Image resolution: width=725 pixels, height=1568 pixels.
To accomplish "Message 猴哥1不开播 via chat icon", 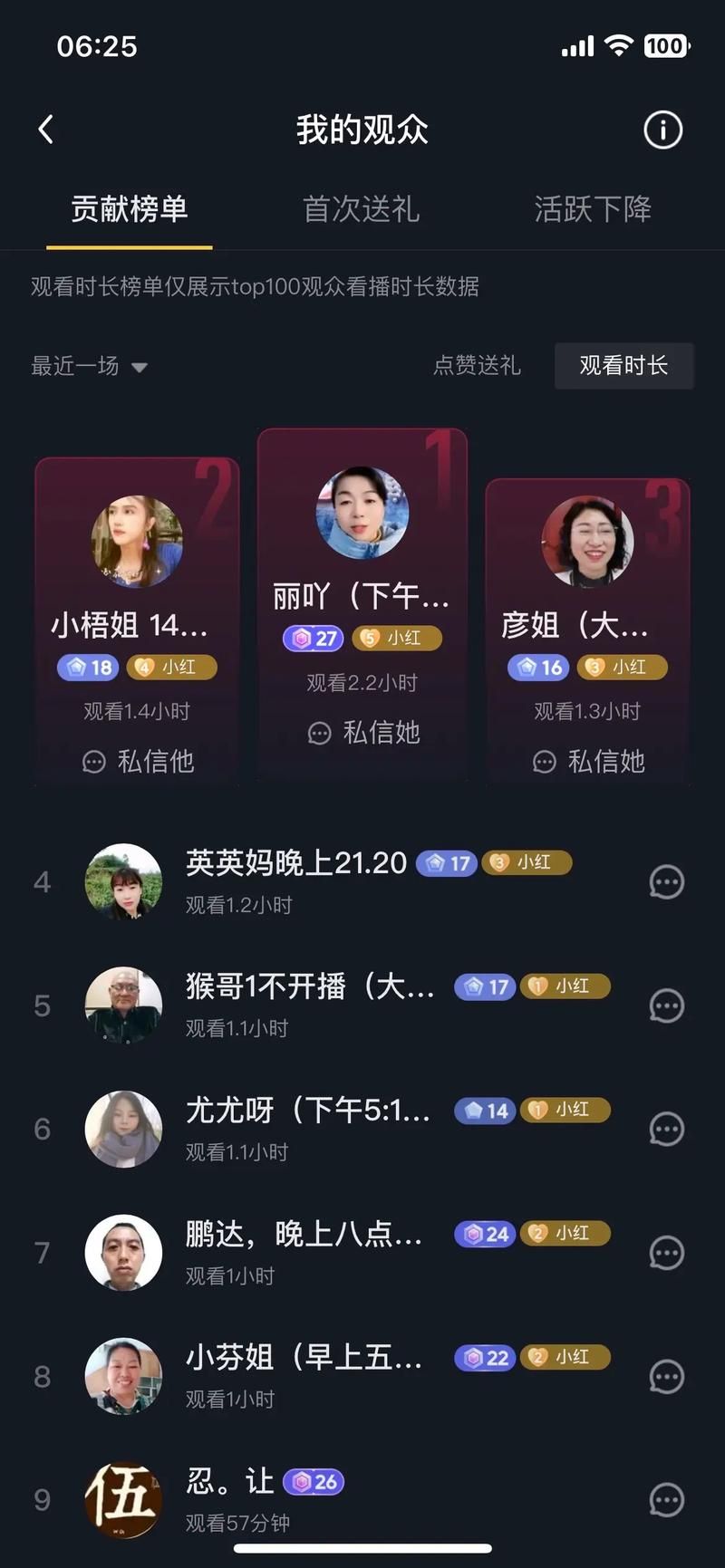I will (666, 1005).
